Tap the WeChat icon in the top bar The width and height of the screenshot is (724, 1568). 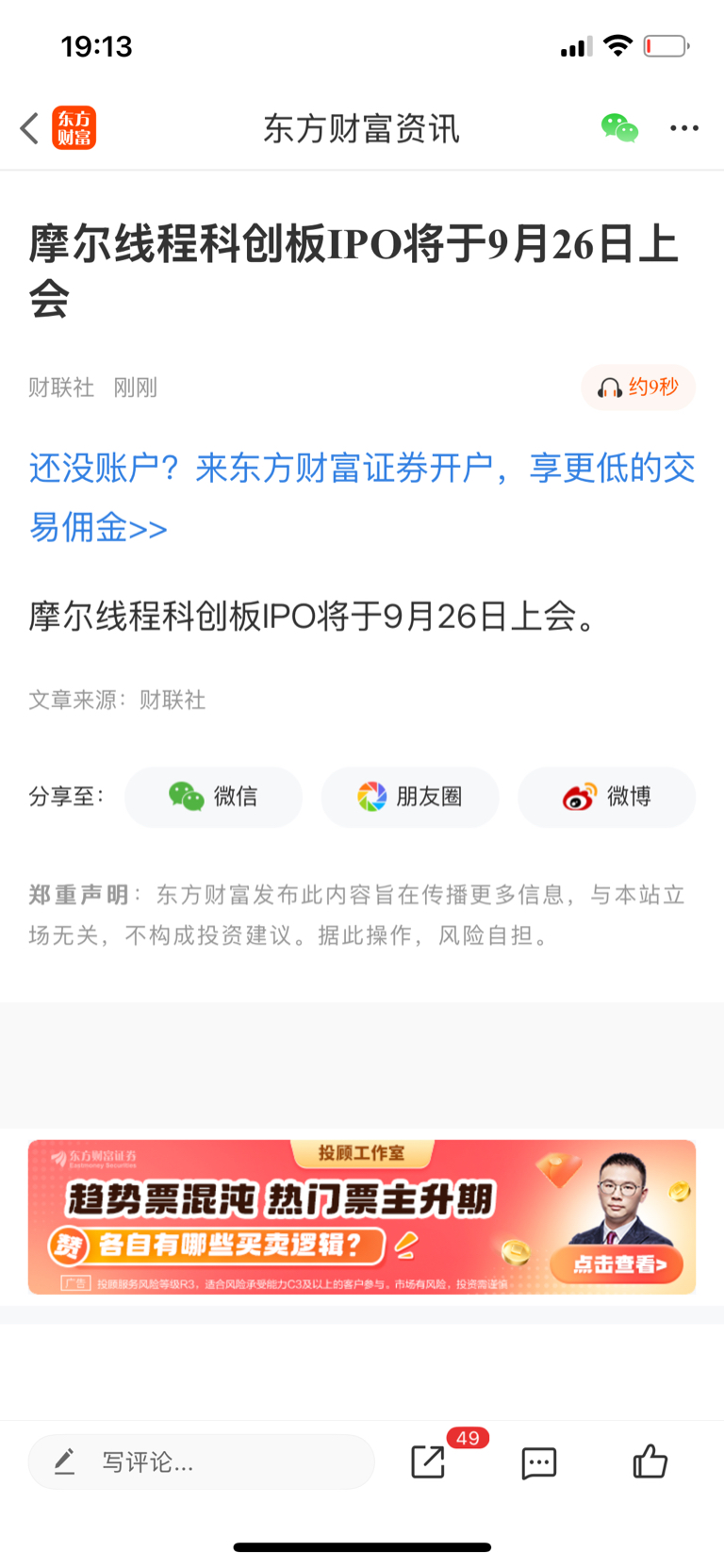[619, 128]
